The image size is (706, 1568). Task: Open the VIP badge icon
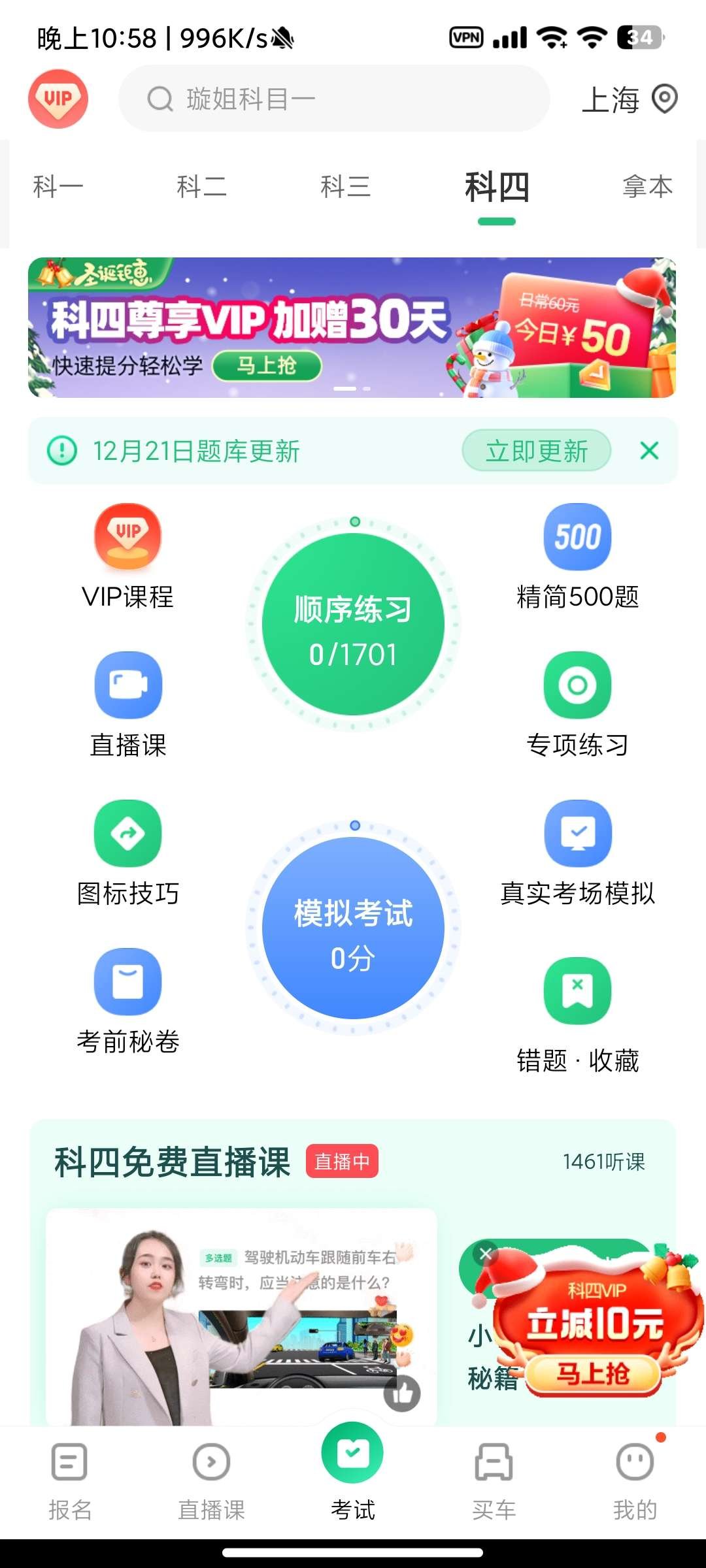[58, 99]
